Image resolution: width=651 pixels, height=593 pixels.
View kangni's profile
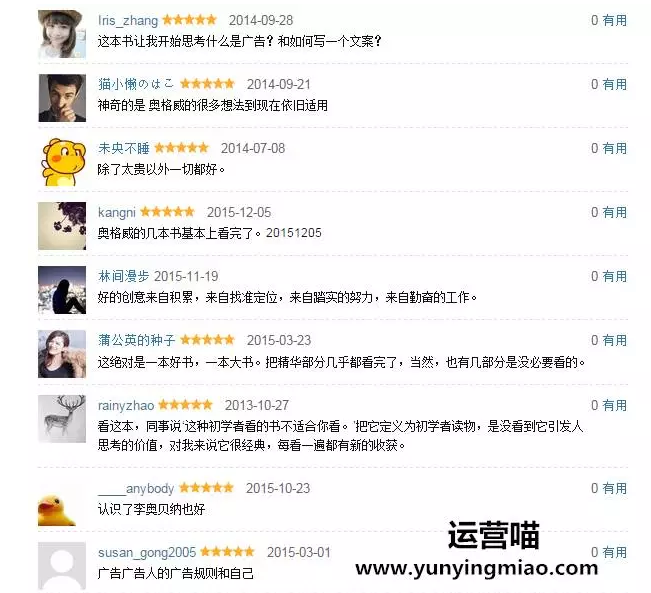pos(116,212)
